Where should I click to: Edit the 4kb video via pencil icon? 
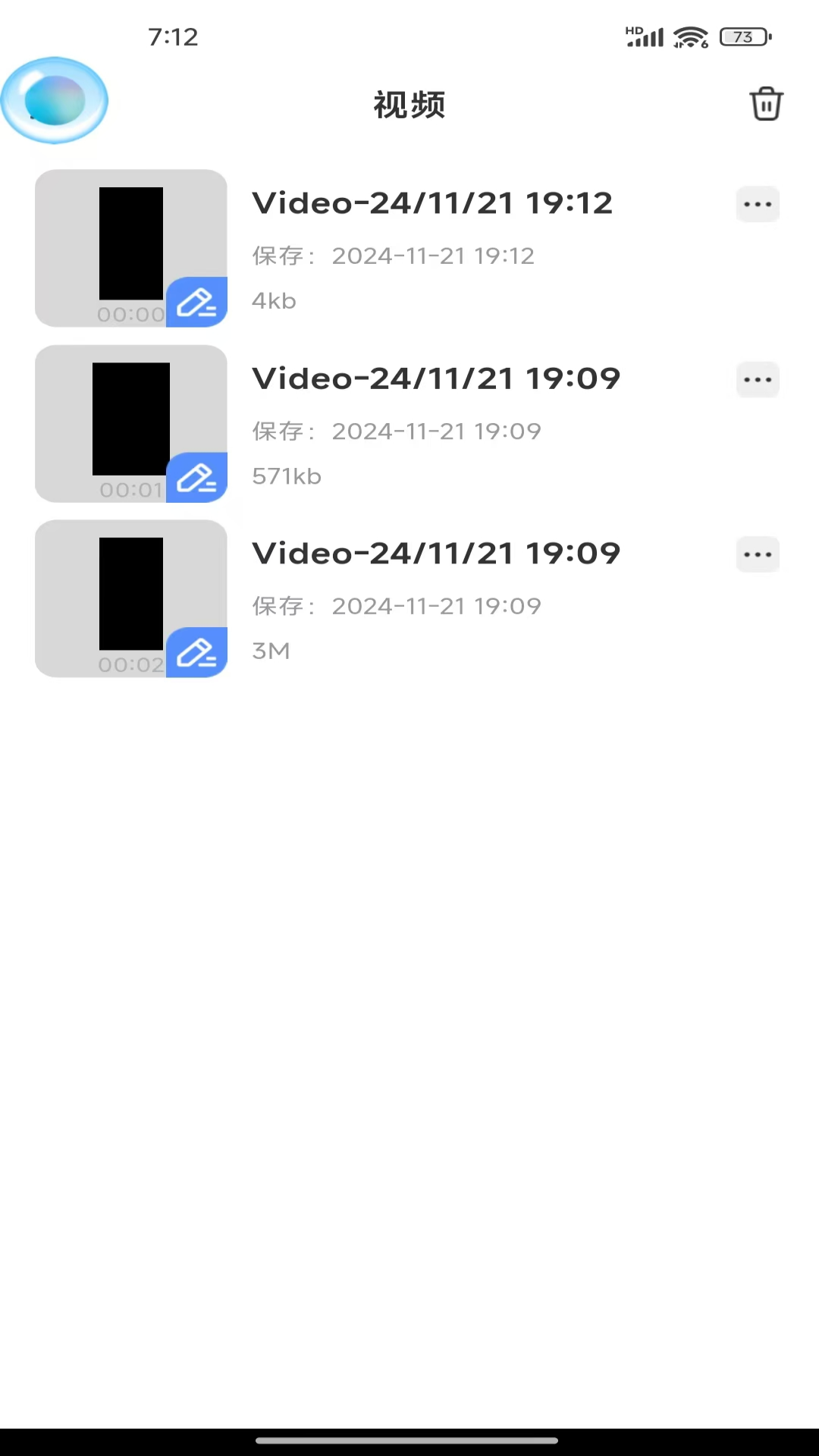click(196, 303)
